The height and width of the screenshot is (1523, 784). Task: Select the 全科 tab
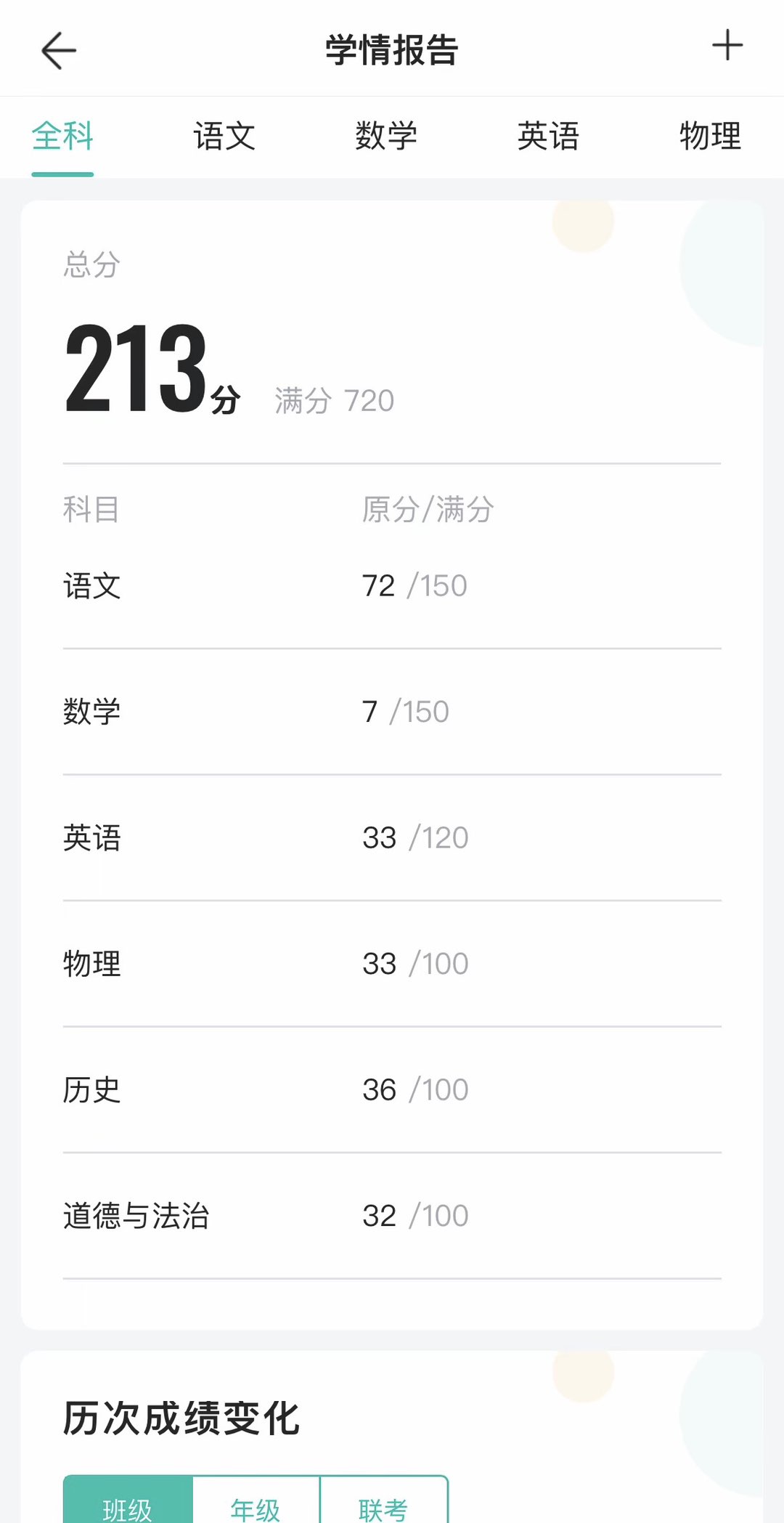[63, 137]
